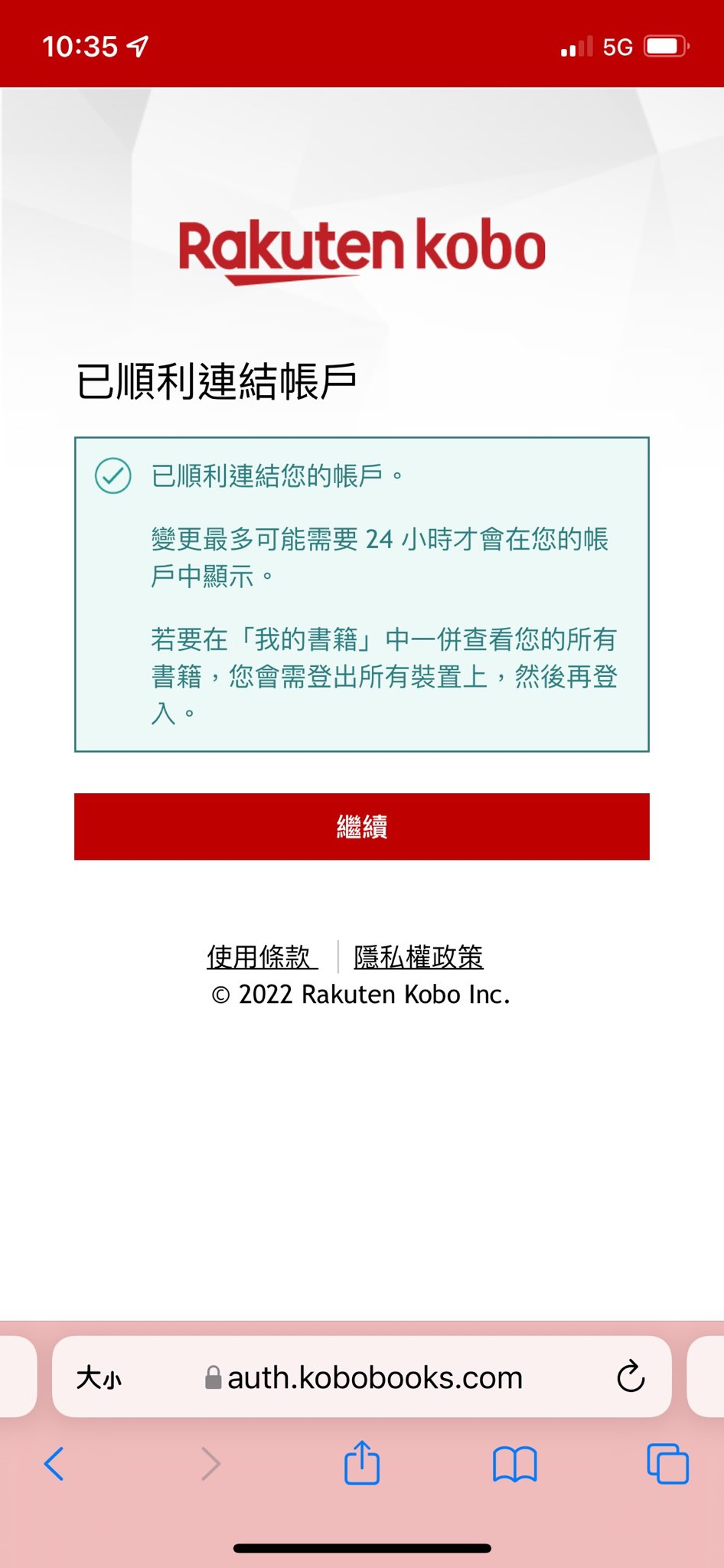Share this page
Screen dimensions: 724x1568
[362, 1463]
